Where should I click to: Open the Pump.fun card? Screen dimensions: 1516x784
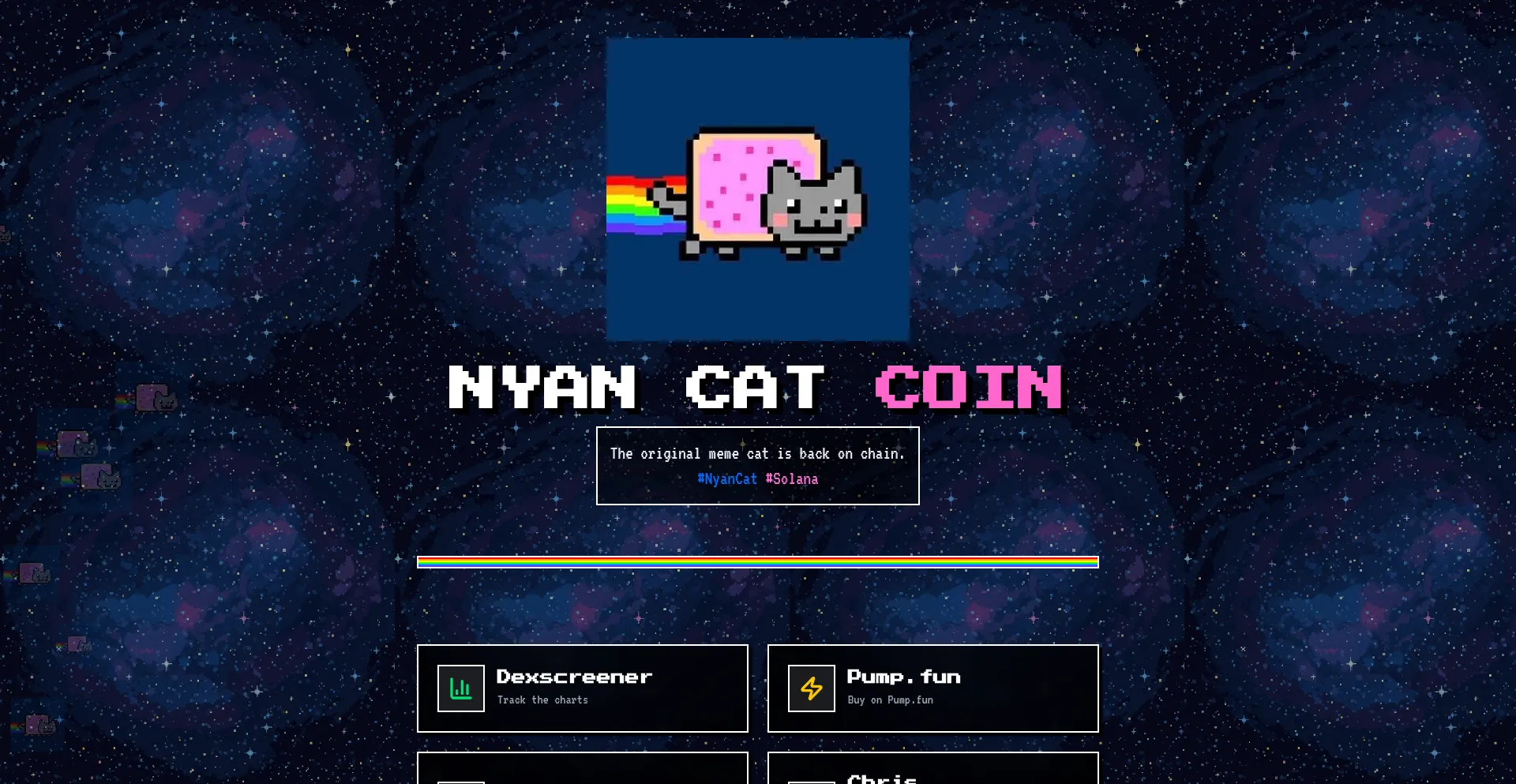932,688
